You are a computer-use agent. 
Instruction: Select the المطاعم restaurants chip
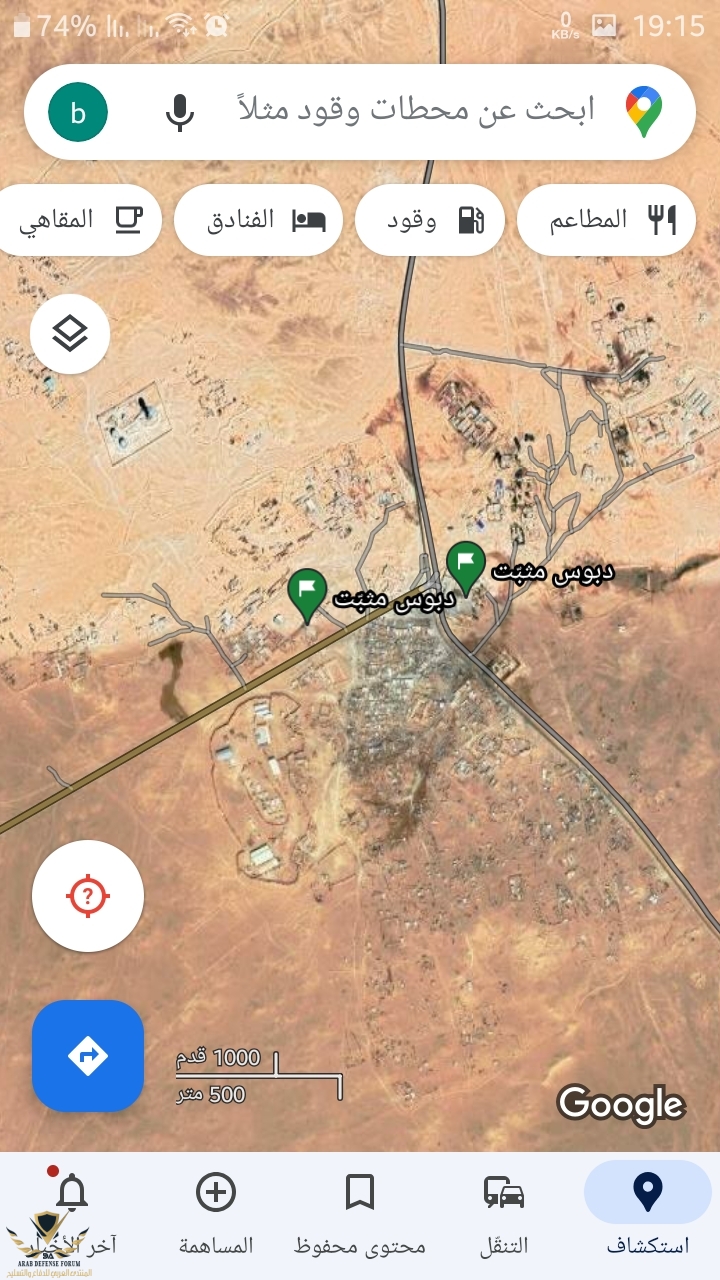click(x=606, y=220)
